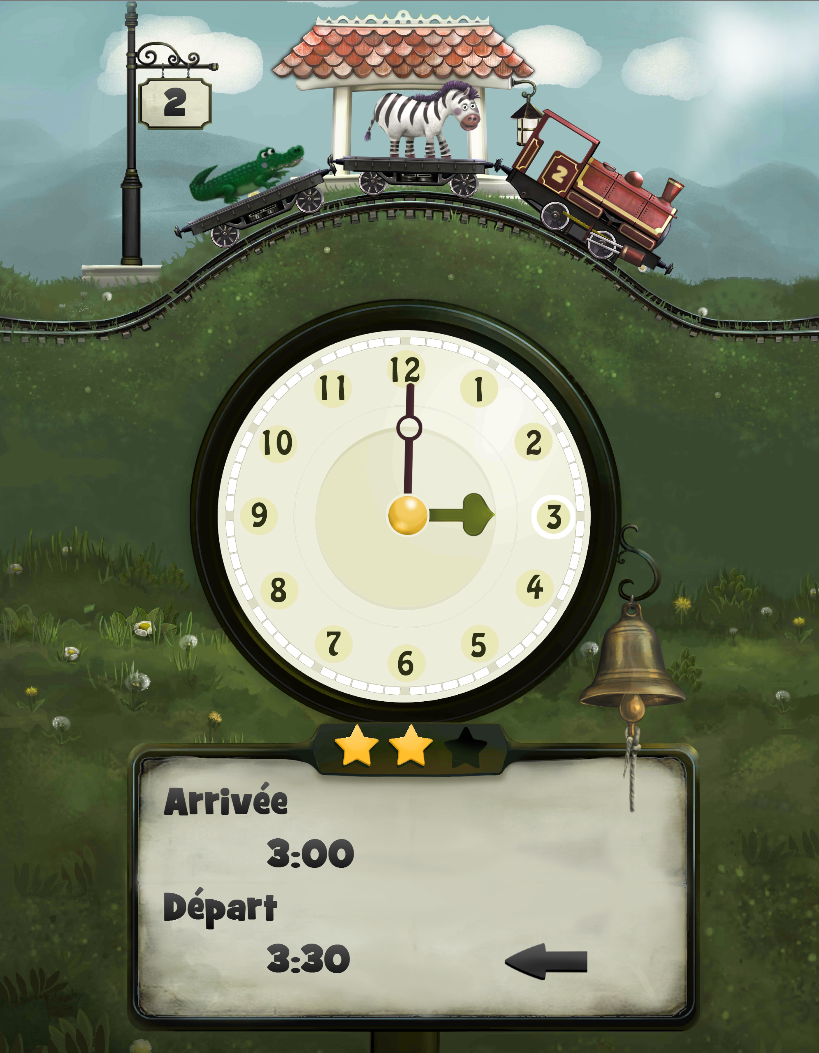This screenshot has width=819, height=1053.
Task: Select number 3 on the clock
Action: tap(552, 517)
